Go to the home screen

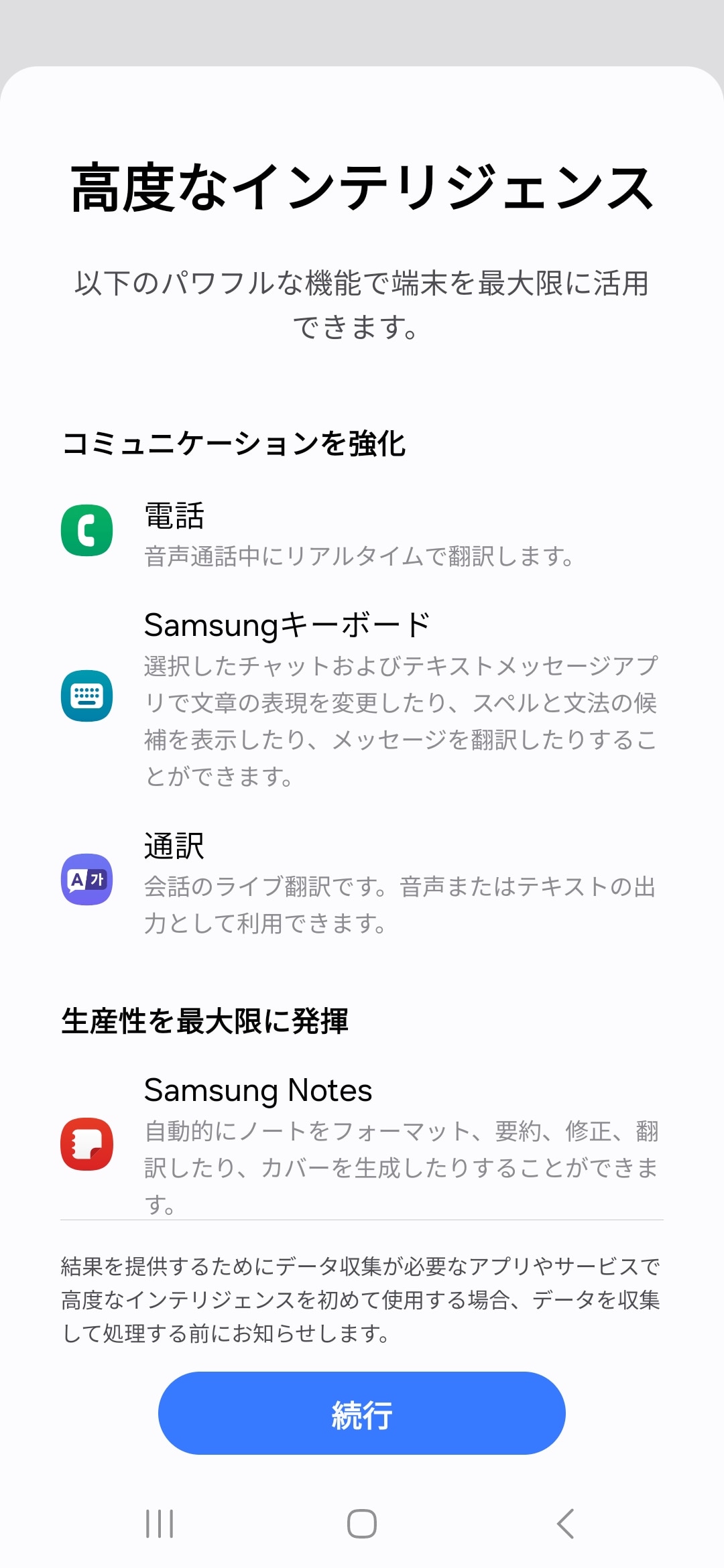coord(361,1524)
